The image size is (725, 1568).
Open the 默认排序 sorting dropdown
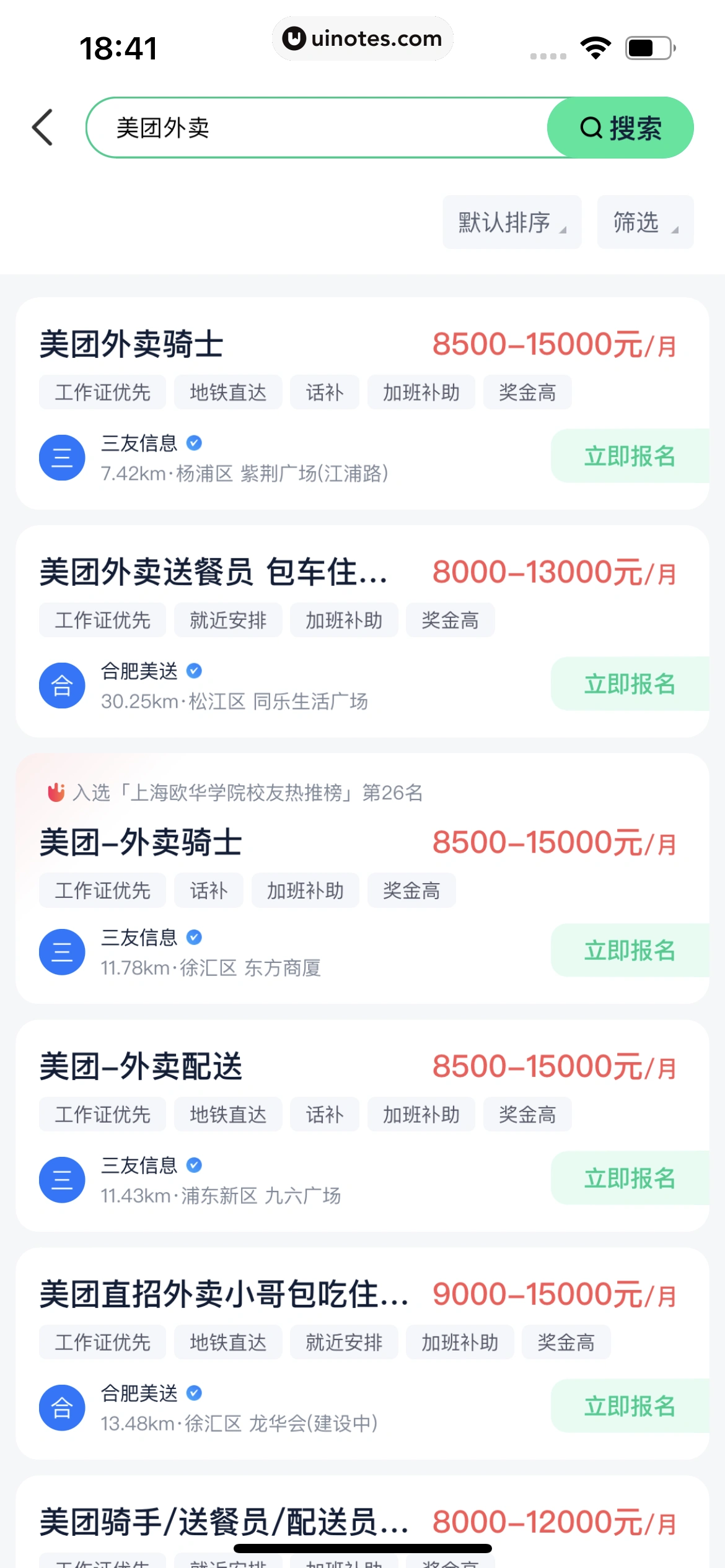pos(511,222)
